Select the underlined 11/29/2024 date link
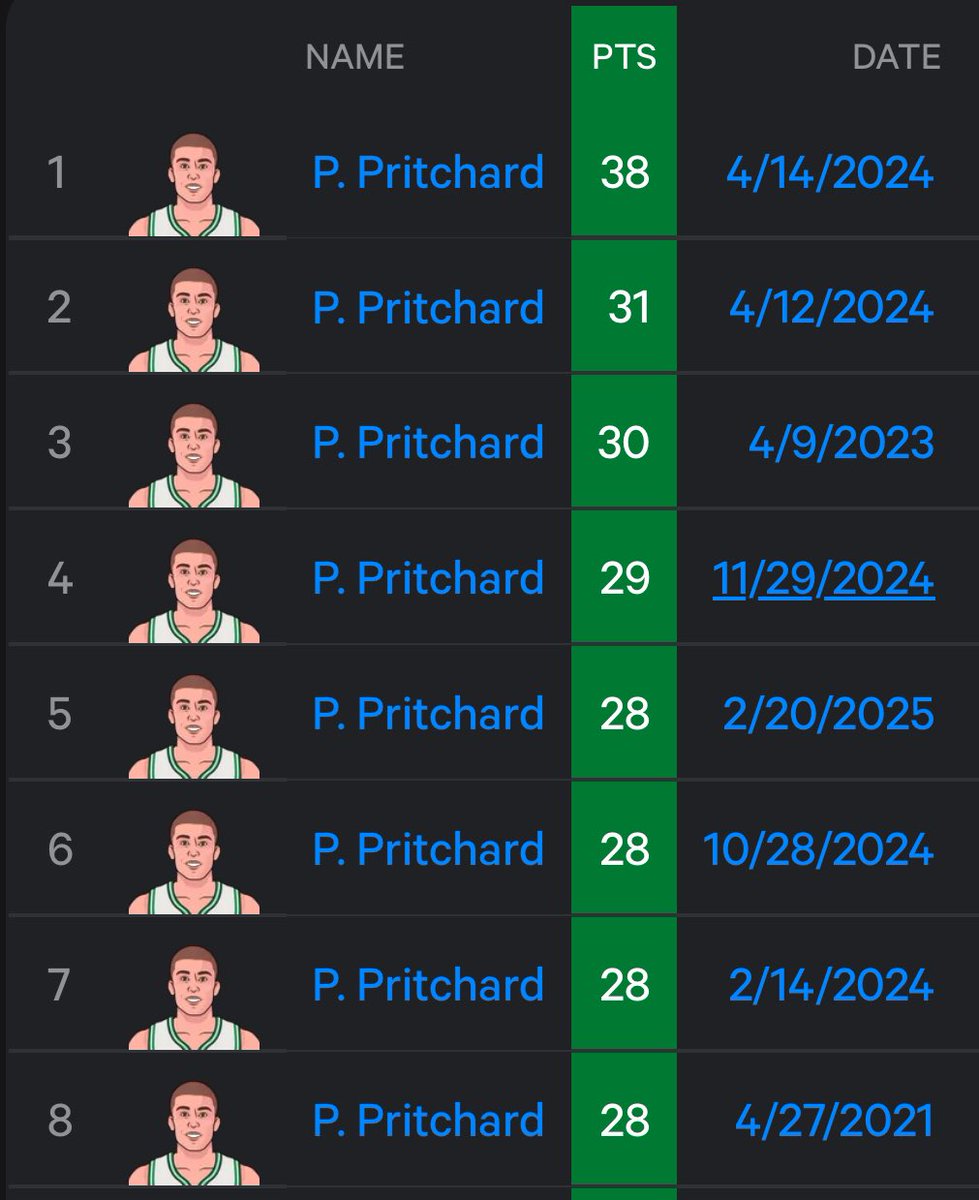Screen dimensions: 979x1200 click(823, 580)
